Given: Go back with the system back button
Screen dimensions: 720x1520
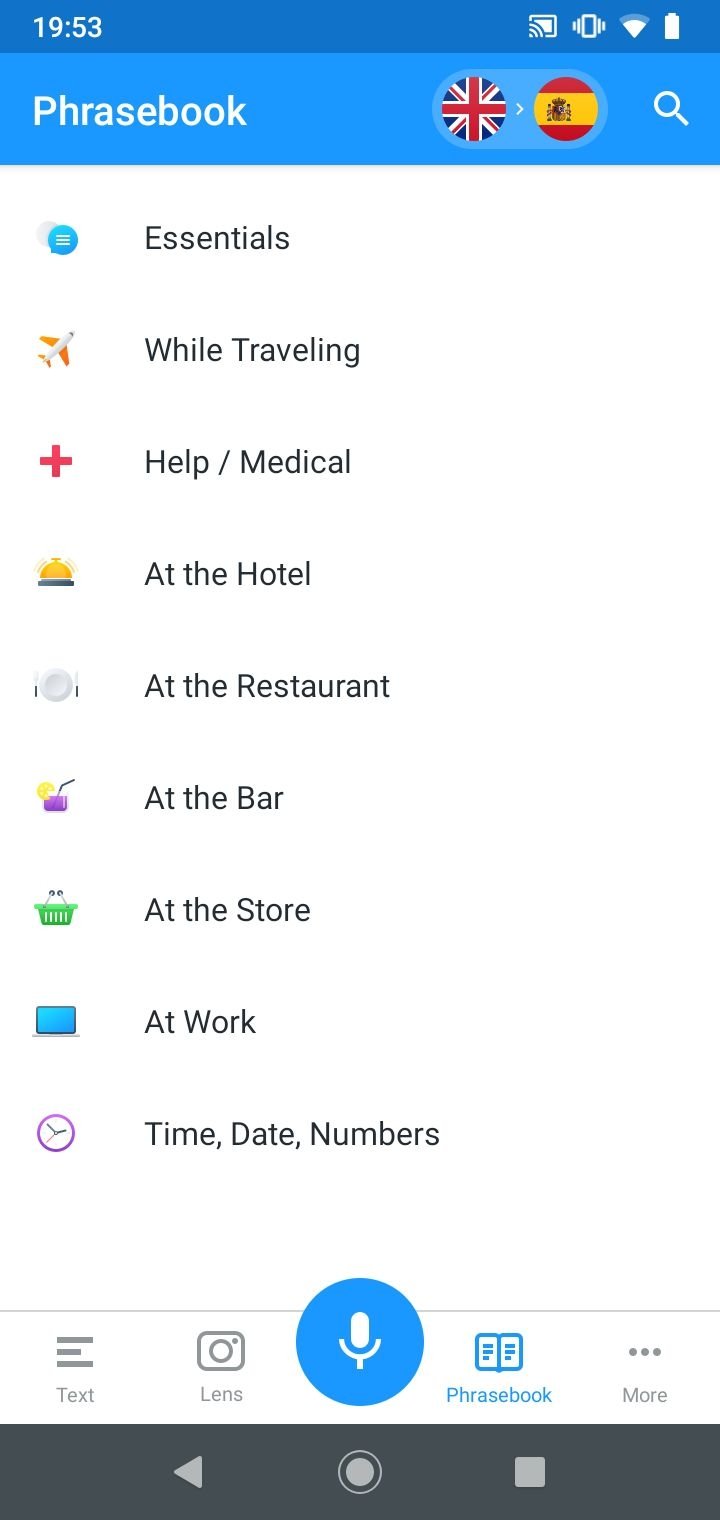Looking at the screenshot, I should (x=188, y=1472).
